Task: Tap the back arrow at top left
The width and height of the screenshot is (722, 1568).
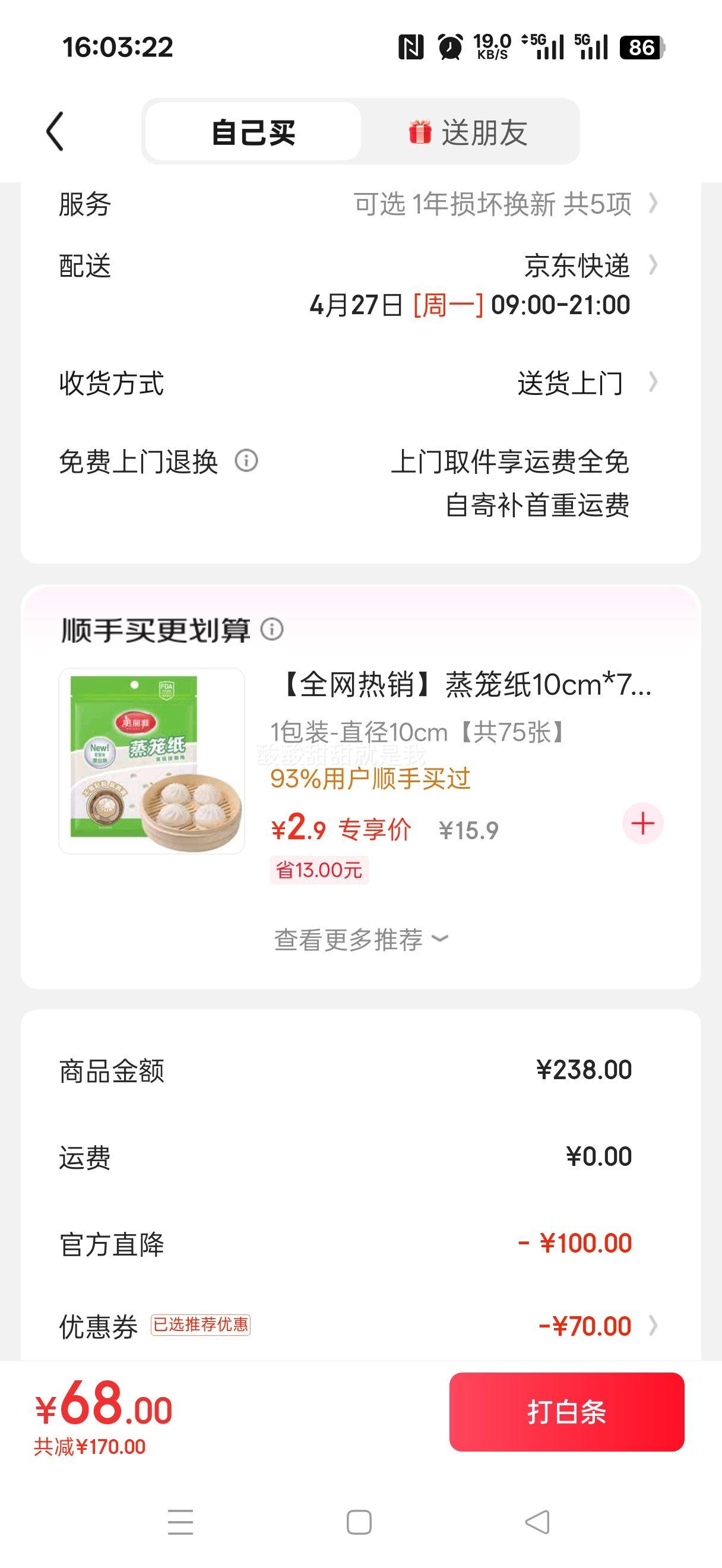Action: pyautogui.click(x=55, y=131)
